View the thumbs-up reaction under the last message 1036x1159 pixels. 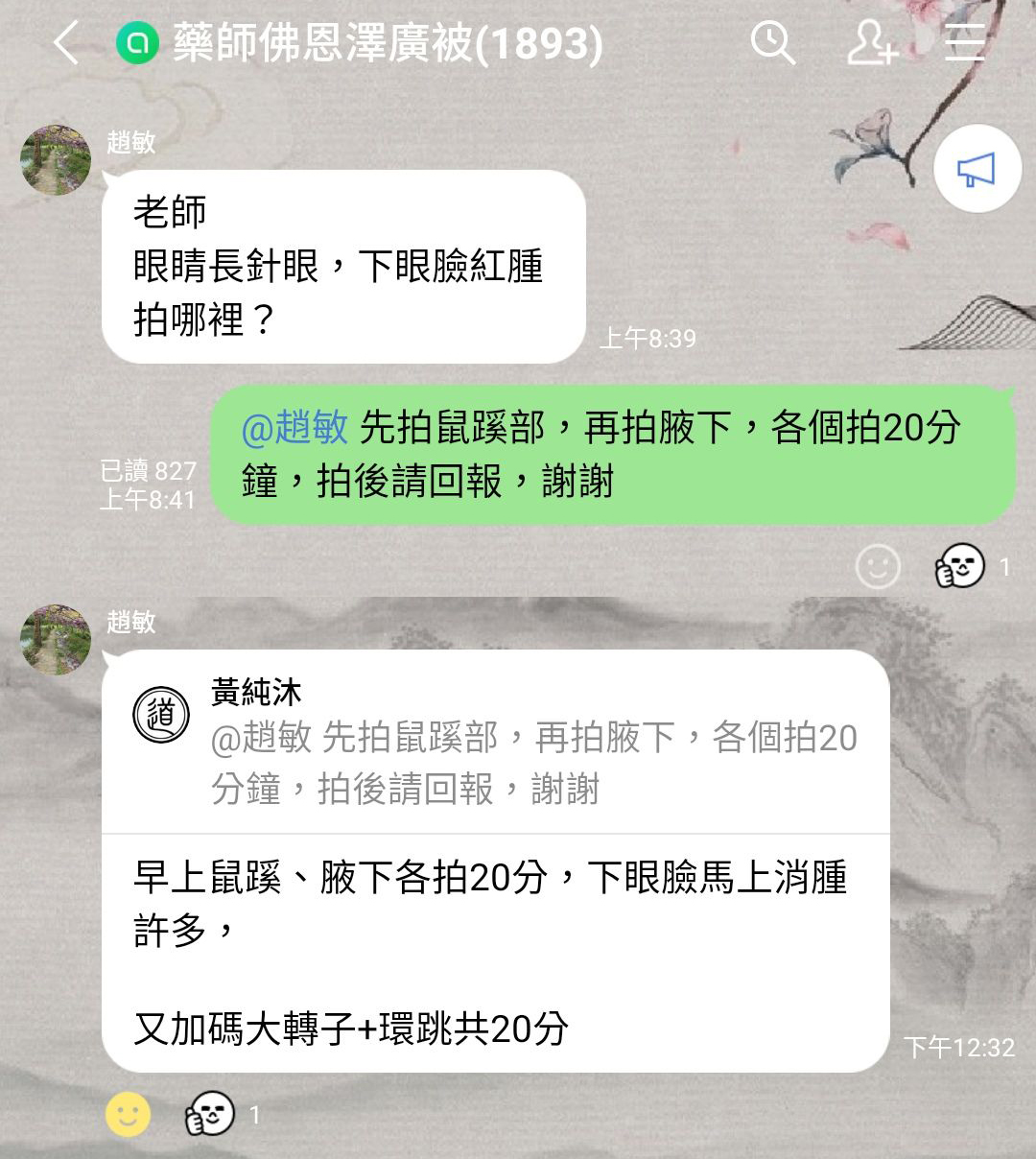click(x=209, y=1115)
